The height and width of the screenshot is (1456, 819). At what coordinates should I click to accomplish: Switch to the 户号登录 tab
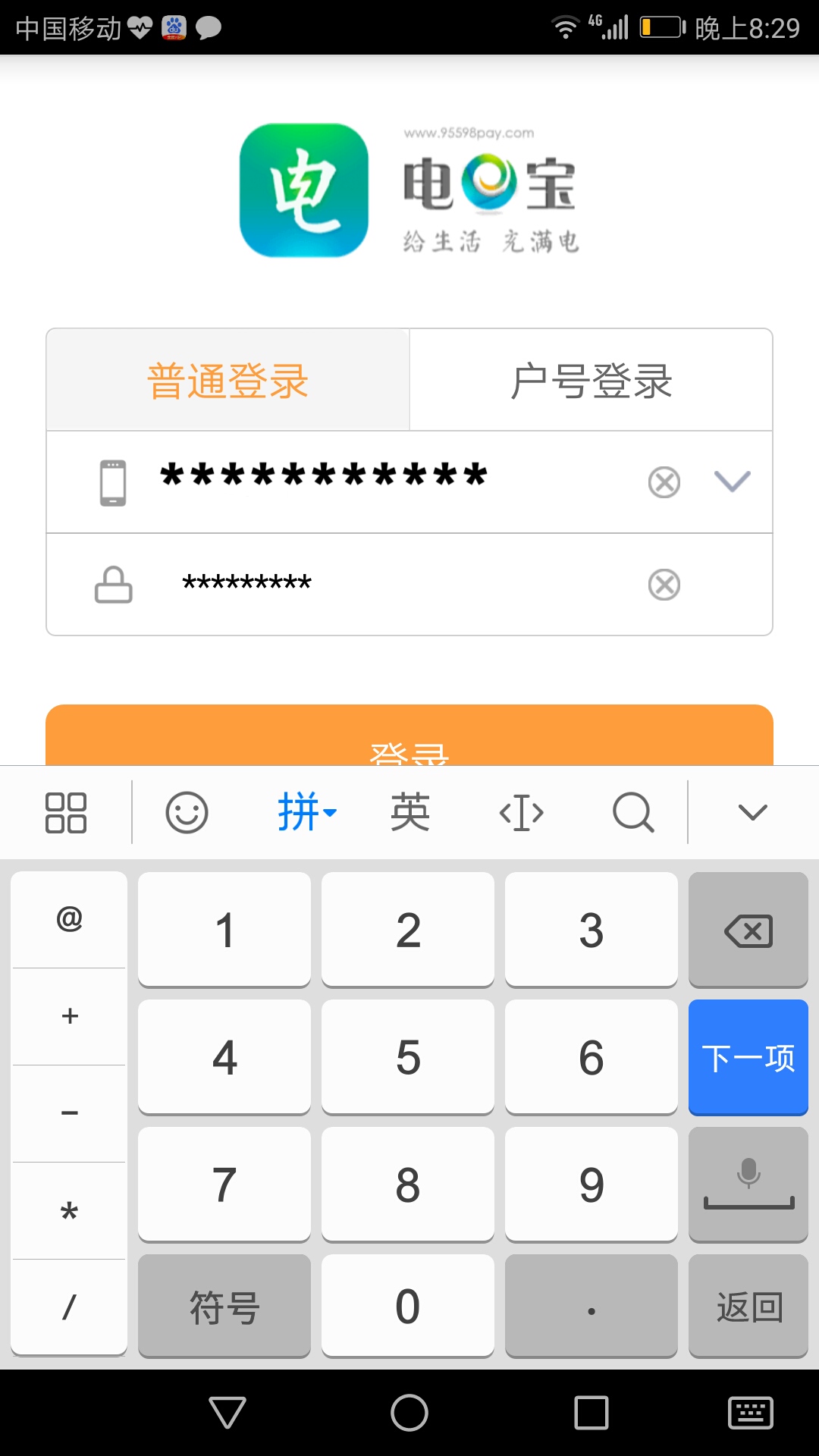point(591,379)
